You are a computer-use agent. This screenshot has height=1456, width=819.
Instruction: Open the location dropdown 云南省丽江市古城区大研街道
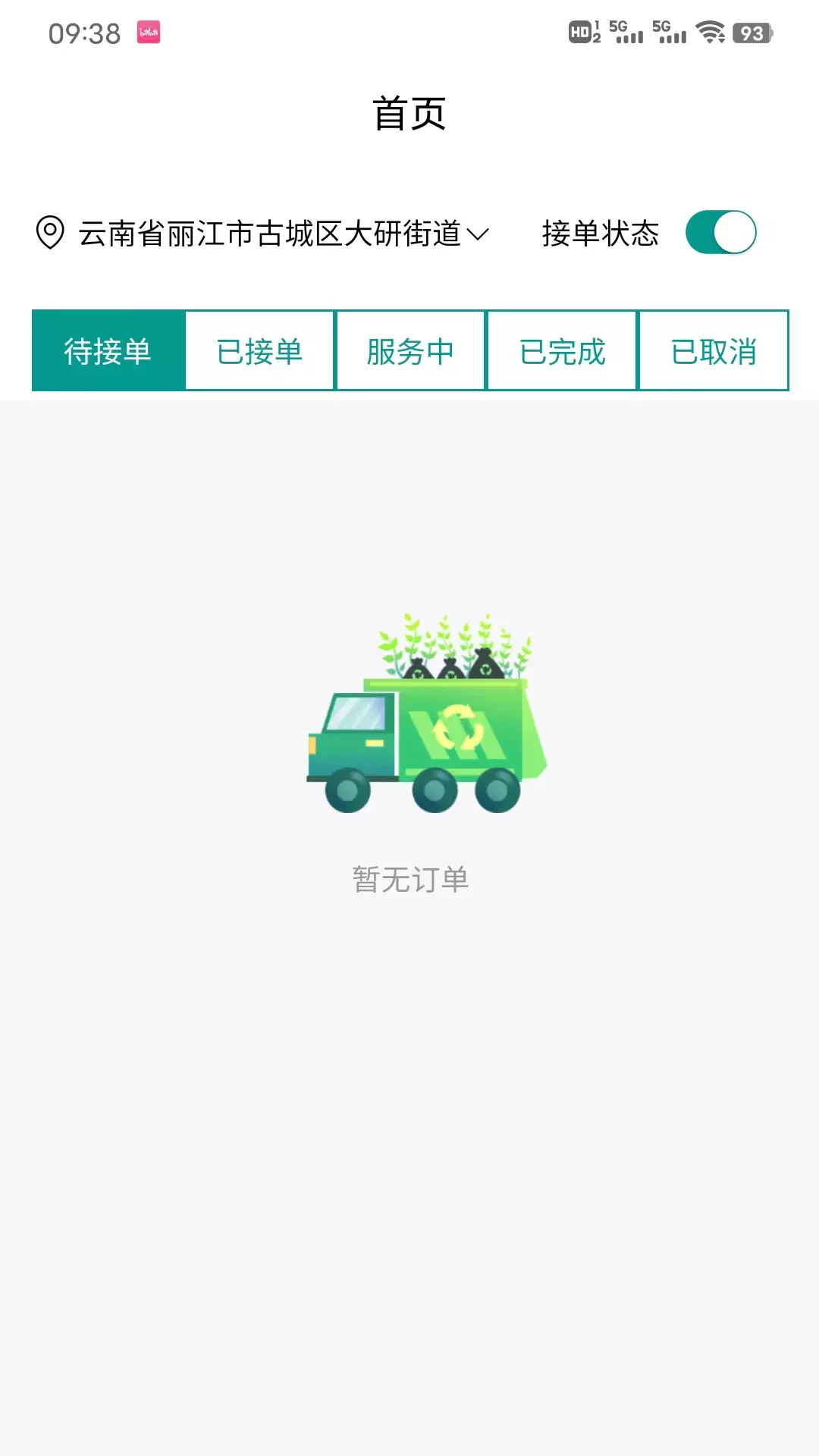(262, 234)
